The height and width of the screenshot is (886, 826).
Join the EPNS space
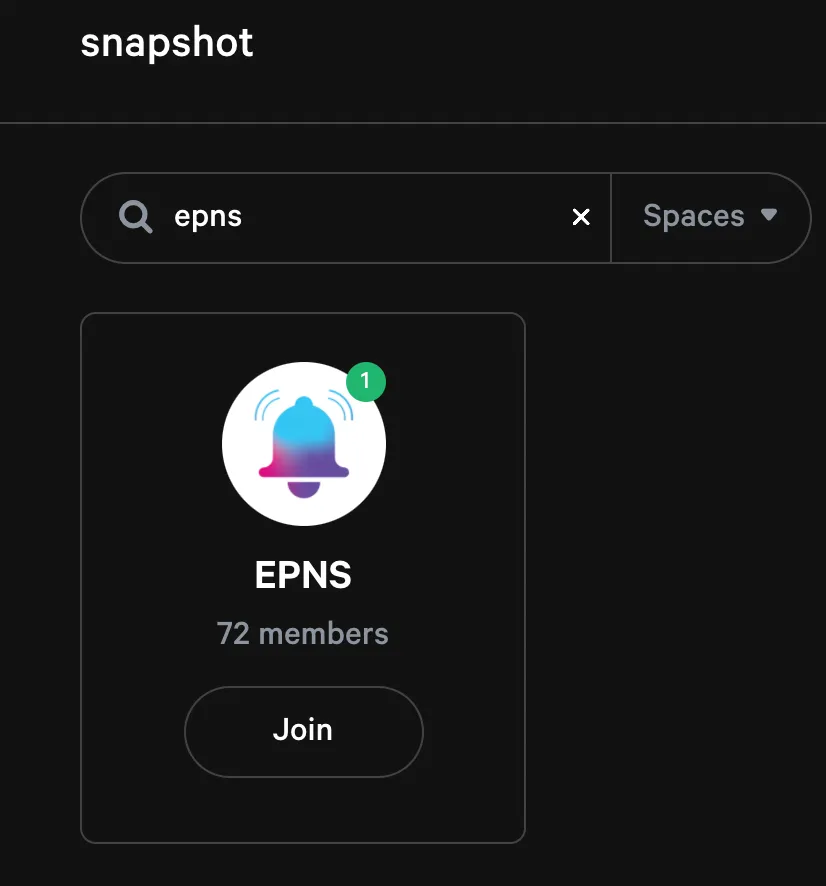(303, 731)
